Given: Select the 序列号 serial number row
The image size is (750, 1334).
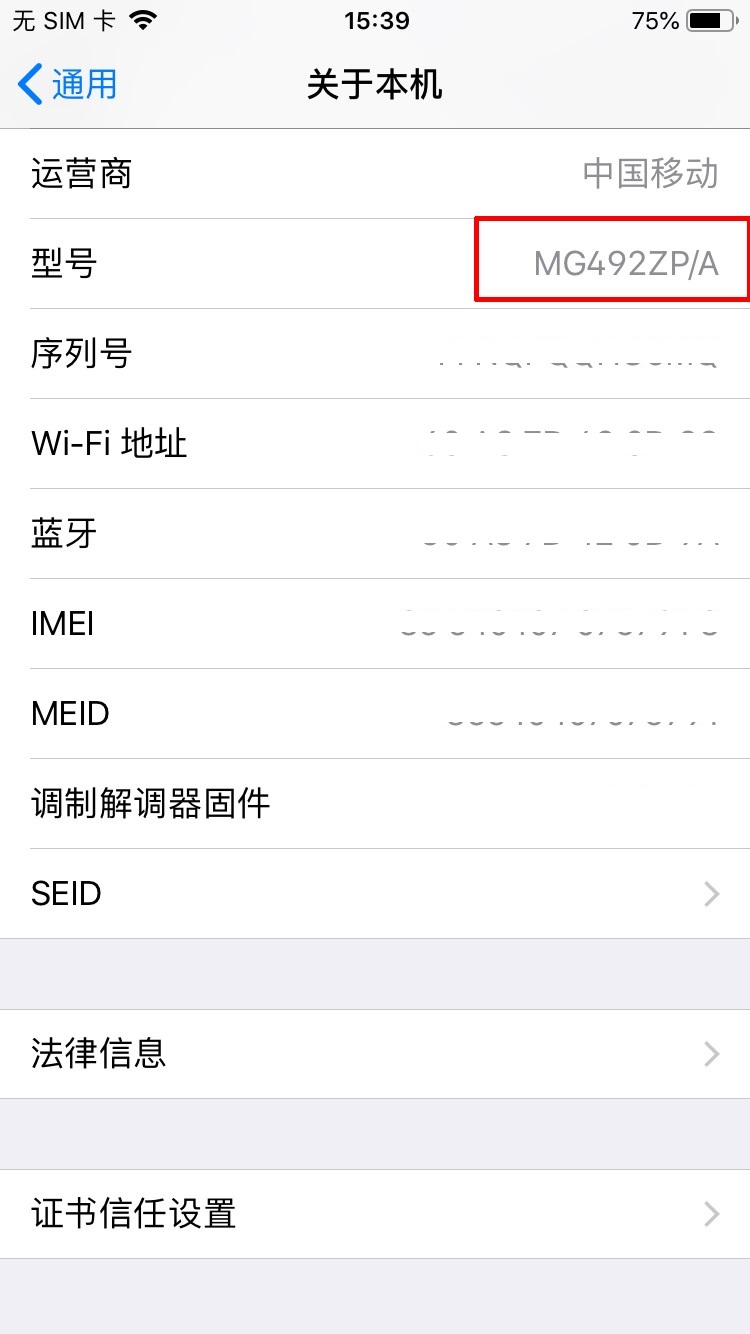Looking at the screenshot, I should [375, 353].
